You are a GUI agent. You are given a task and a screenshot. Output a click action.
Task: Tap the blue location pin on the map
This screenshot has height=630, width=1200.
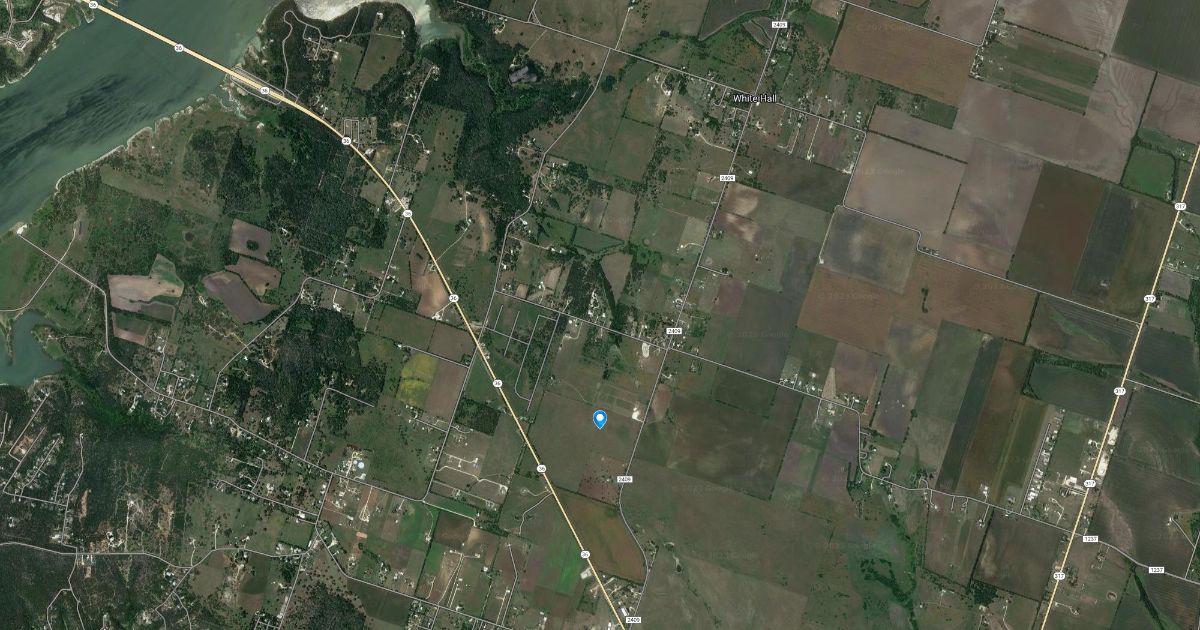pyautogui.click(x=600, y=420)
